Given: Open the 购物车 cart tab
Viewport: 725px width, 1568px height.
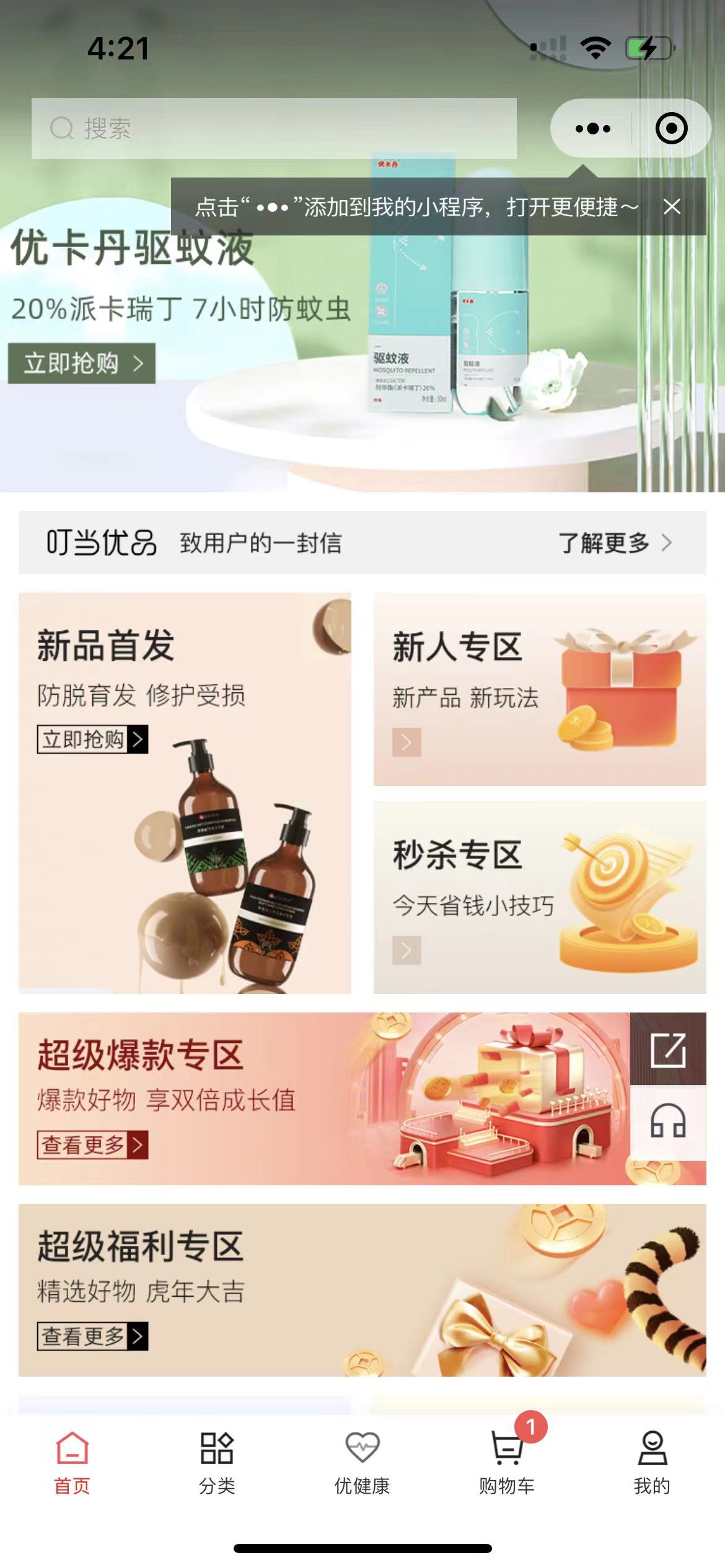Looking at the screenshot, I should (x=507, y=1463).
